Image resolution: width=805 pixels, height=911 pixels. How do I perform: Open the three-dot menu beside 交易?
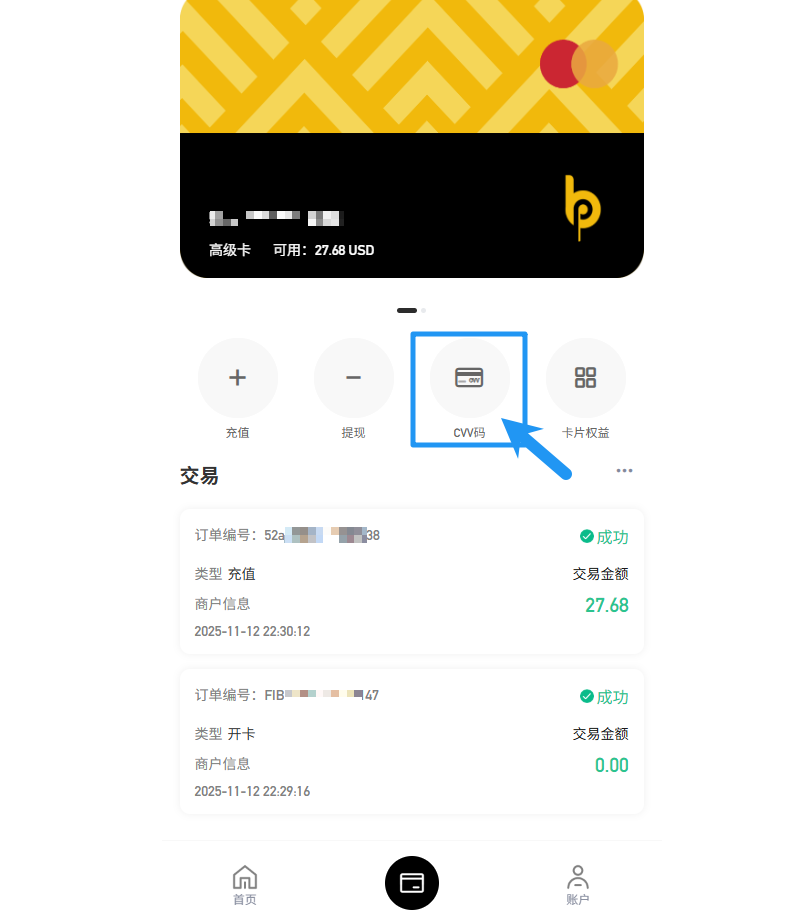tap(624, 471)
